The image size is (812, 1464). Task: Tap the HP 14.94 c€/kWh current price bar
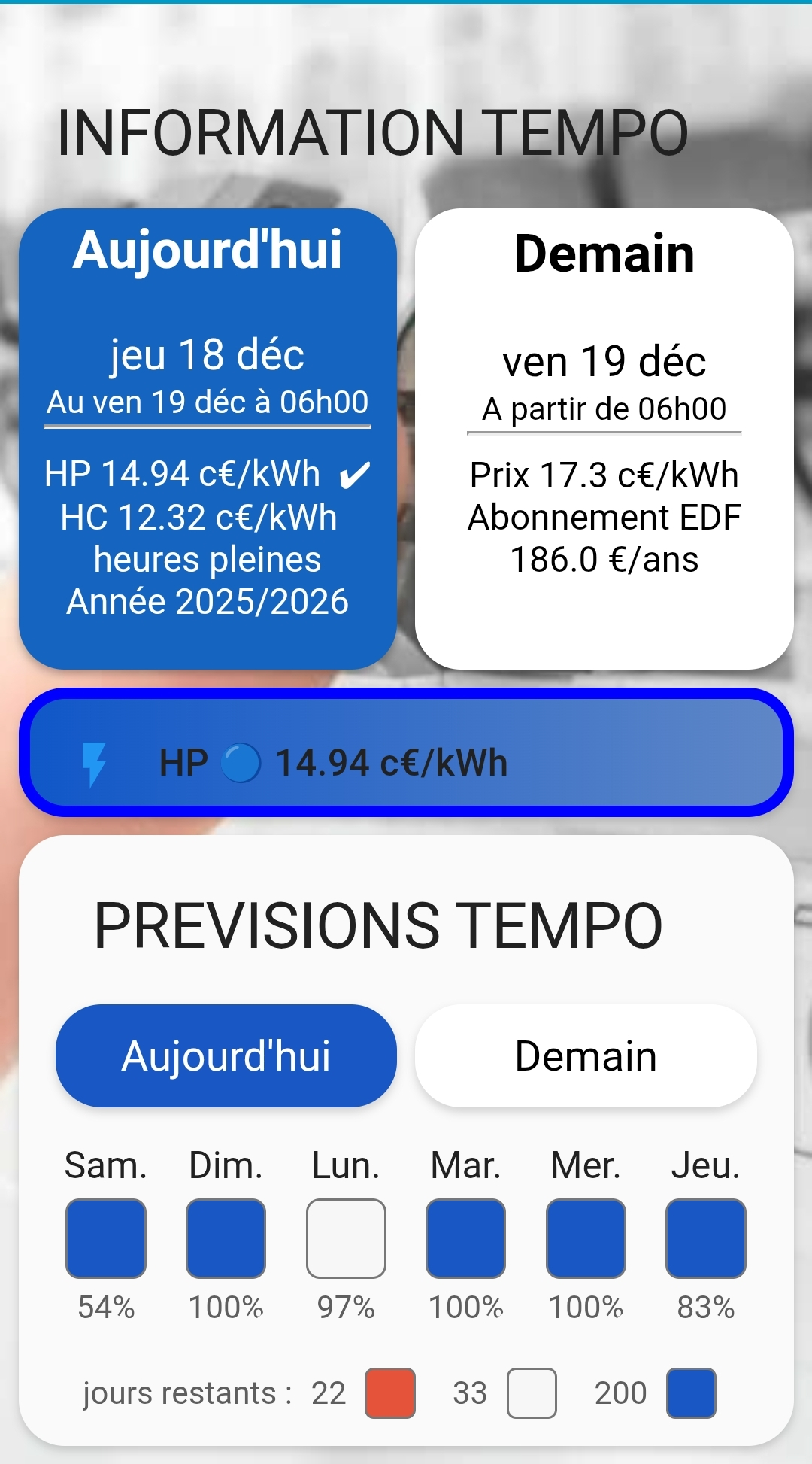pyautogui.click(x=406, y=752)
